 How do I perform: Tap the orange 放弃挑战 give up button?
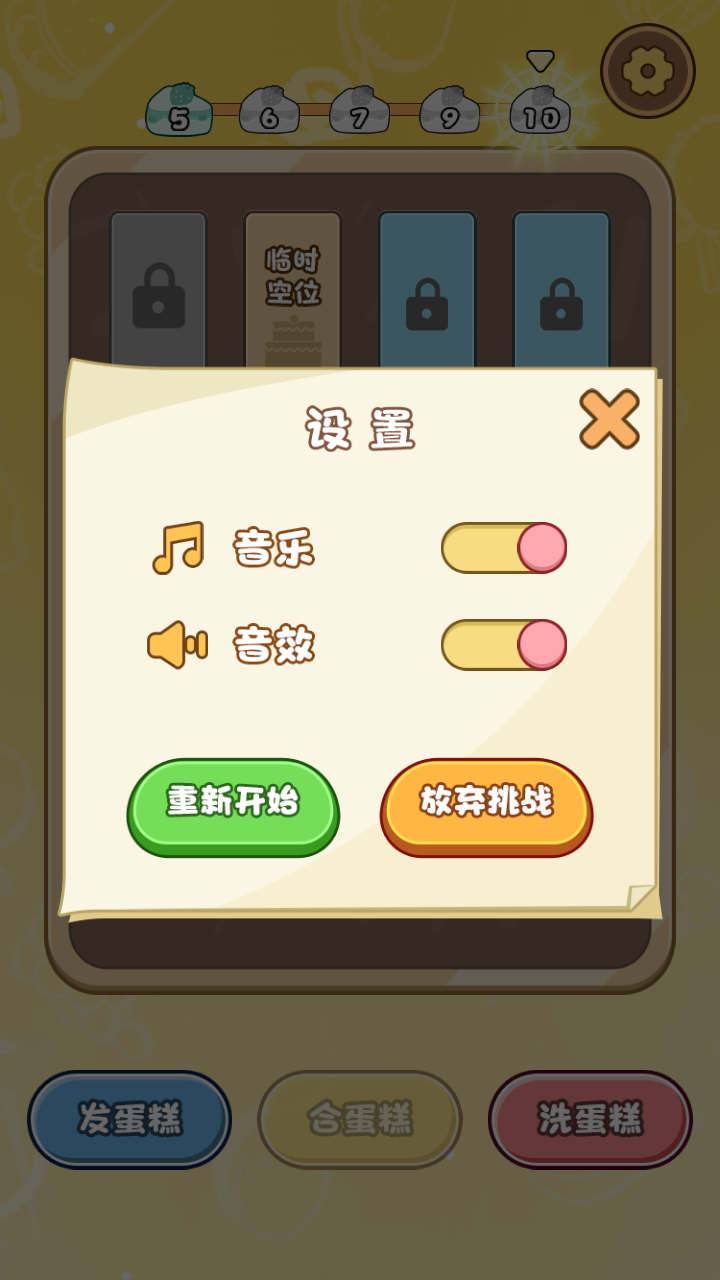pyautogui.click(x=486, y=804)
